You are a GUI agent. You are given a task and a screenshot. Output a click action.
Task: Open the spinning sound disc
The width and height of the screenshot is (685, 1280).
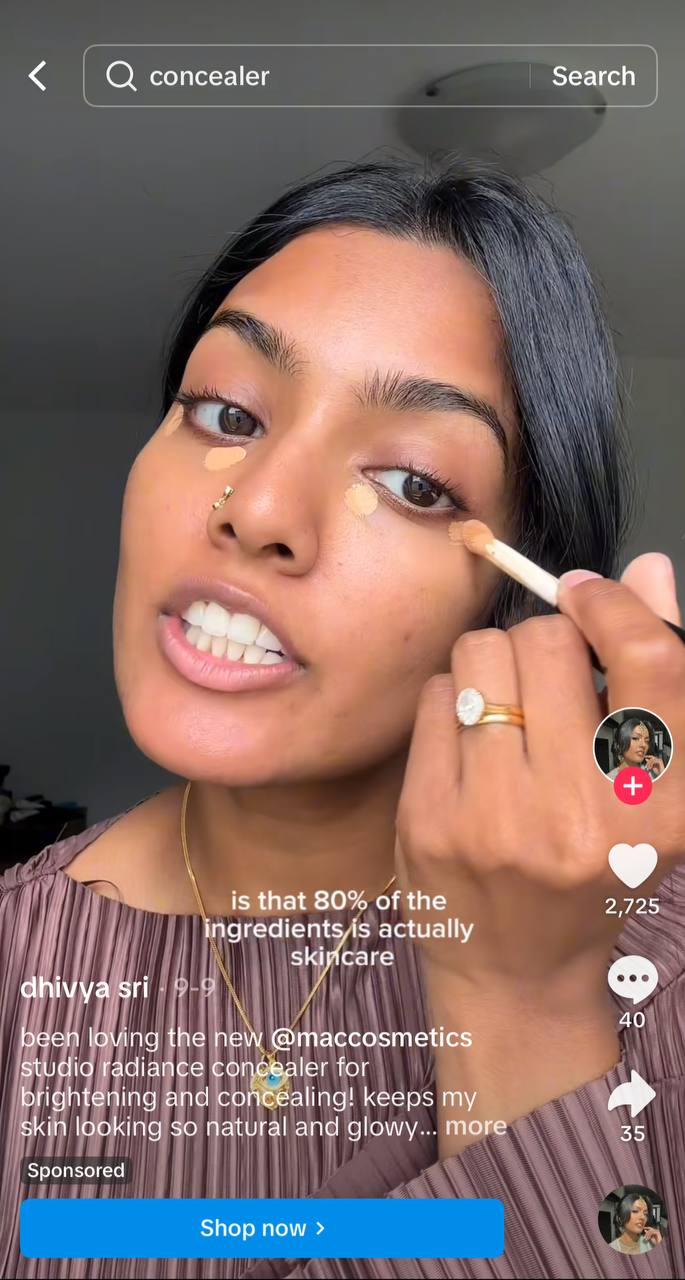pyautogui.click(x=632, y=1220)
